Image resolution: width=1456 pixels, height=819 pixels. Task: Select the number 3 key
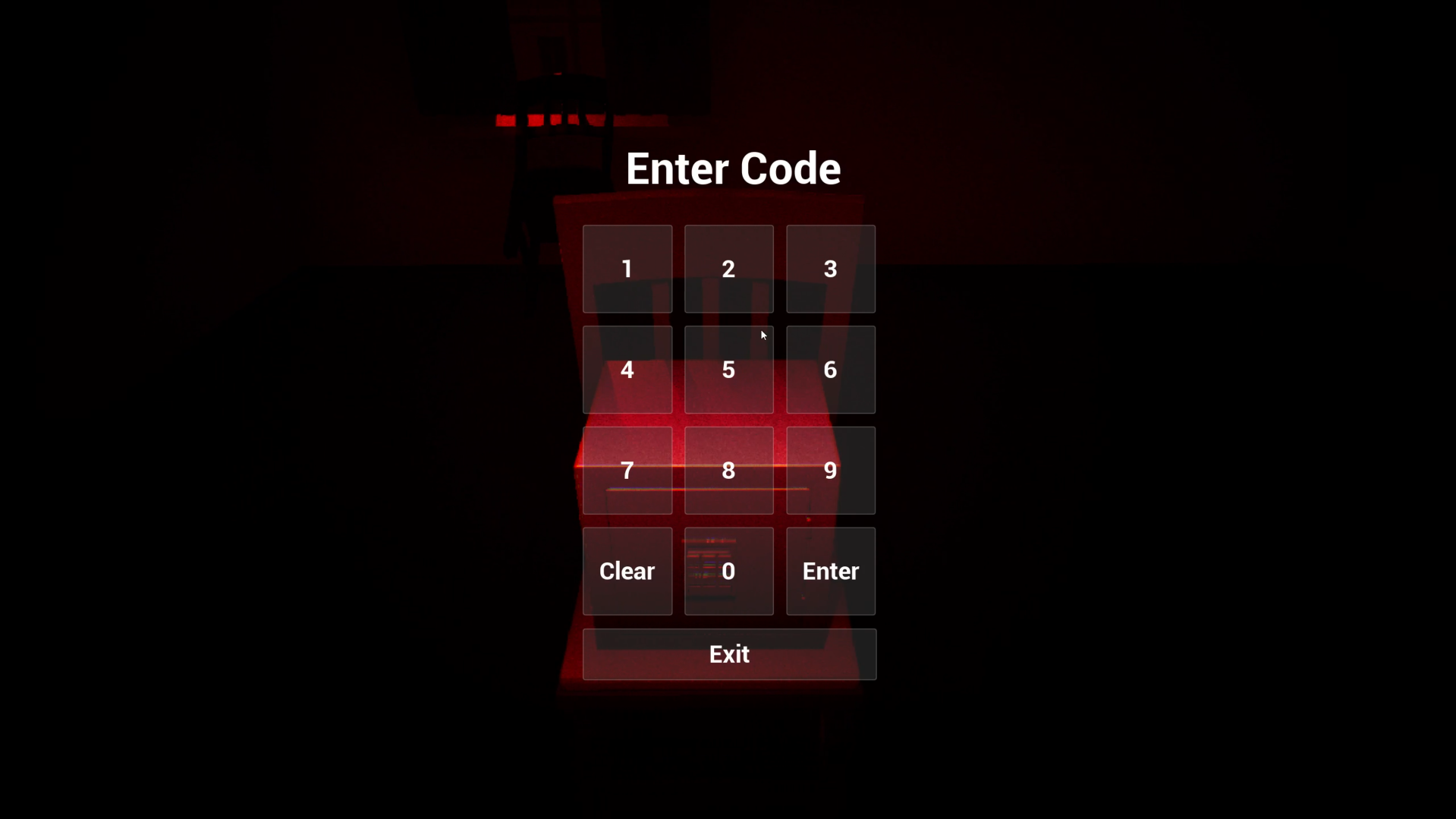click(x=830, y=269)
